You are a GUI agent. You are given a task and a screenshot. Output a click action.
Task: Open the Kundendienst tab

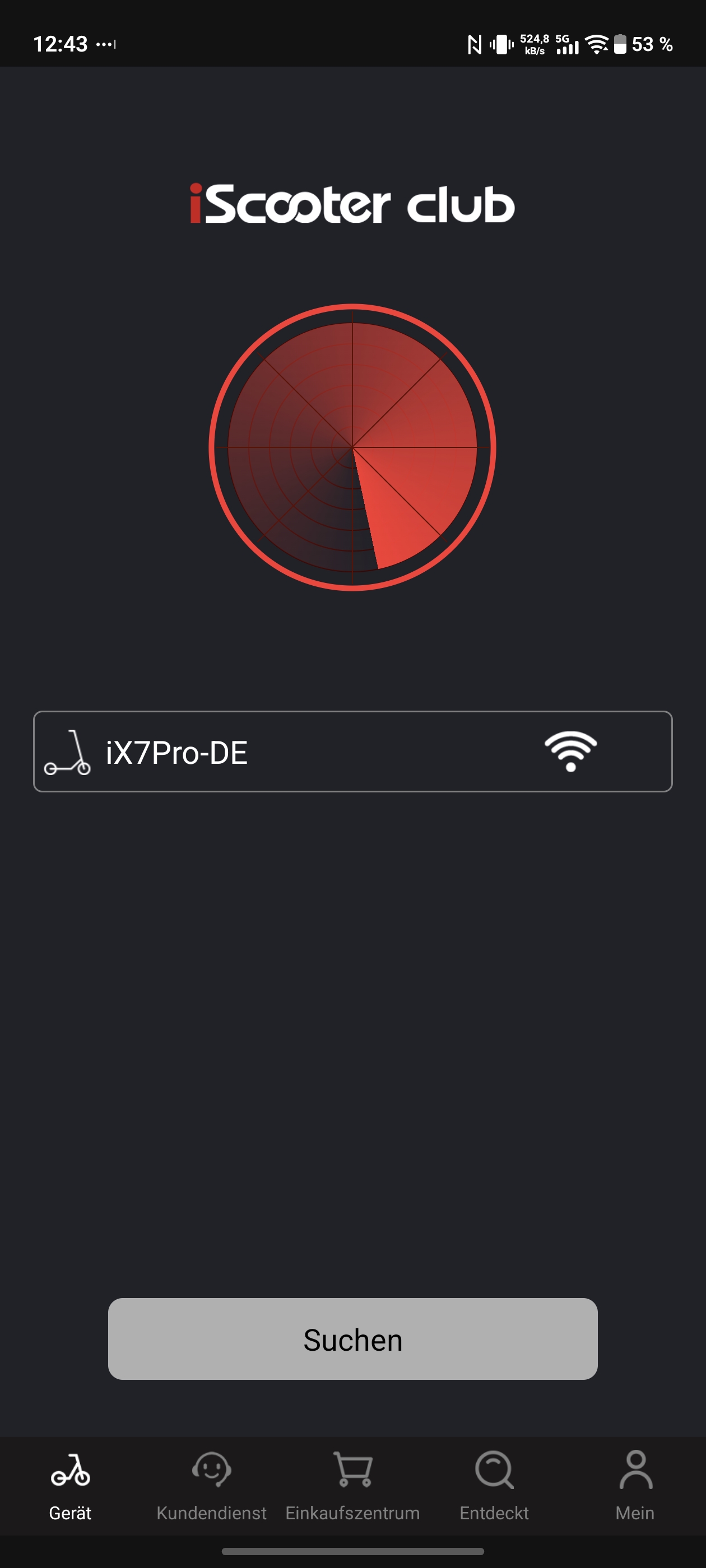(211, 1486)
